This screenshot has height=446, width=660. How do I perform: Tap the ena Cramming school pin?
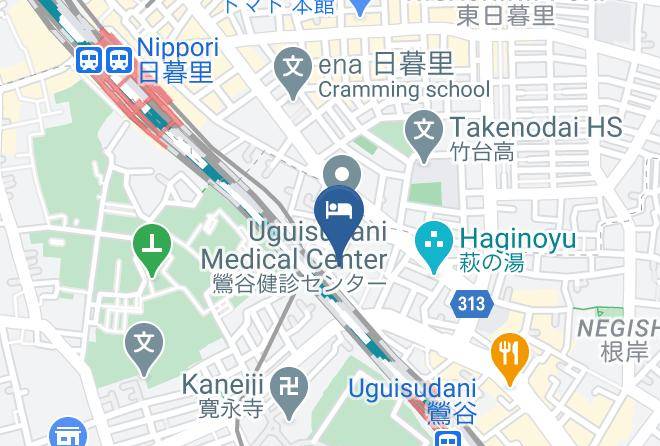point(293,76)
